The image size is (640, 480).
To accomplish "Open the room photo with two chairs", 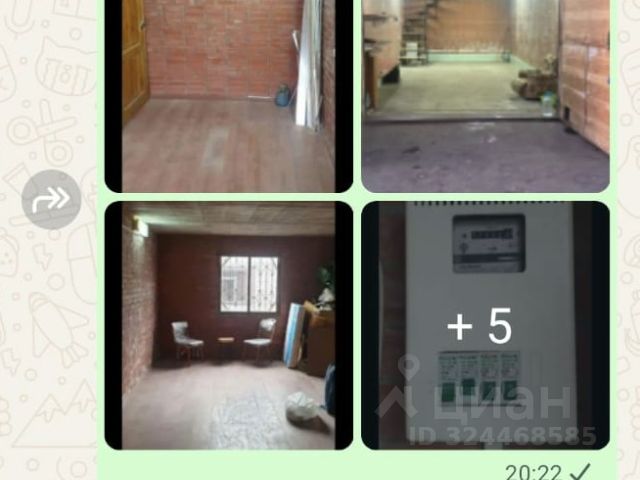I will [x=228, y=325].
